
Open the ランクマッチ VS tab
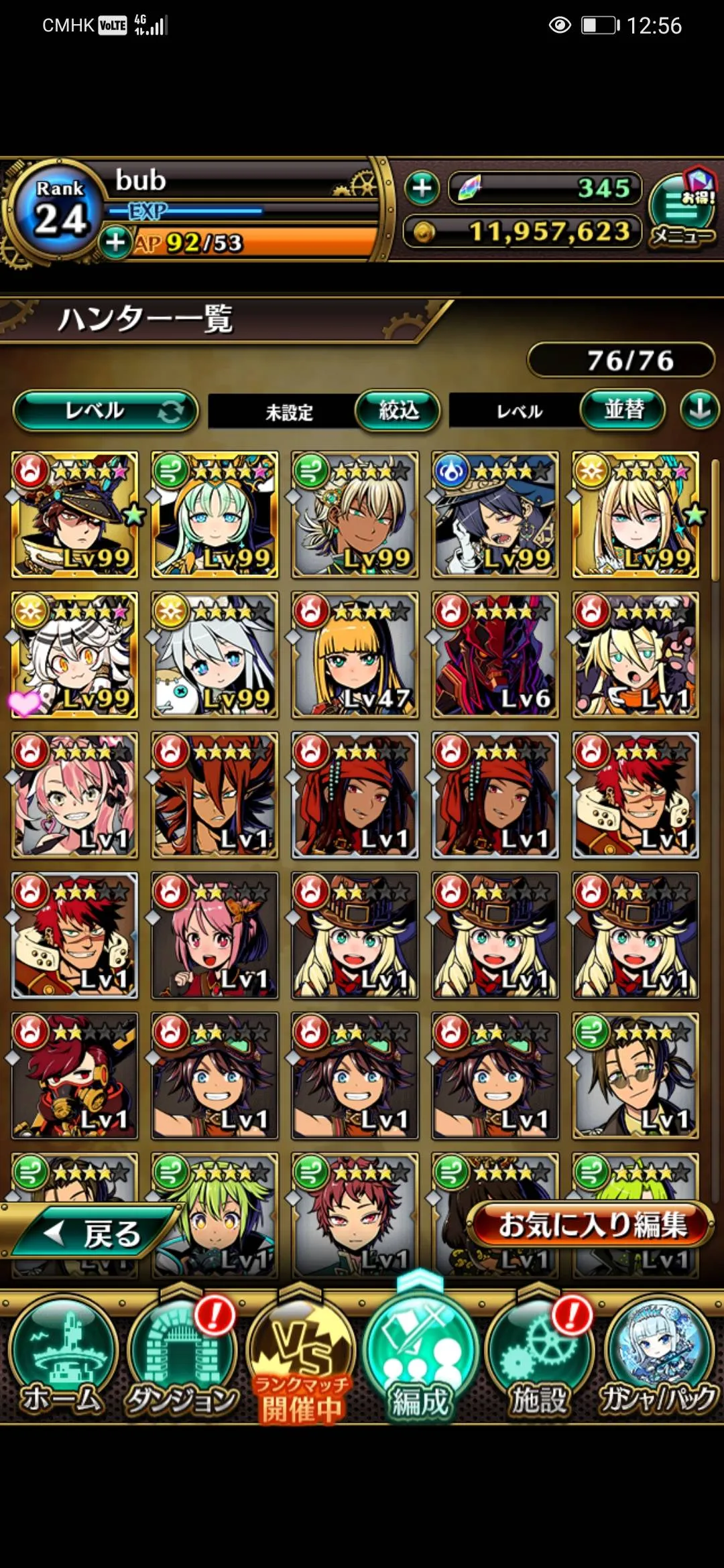[302, 1360]
